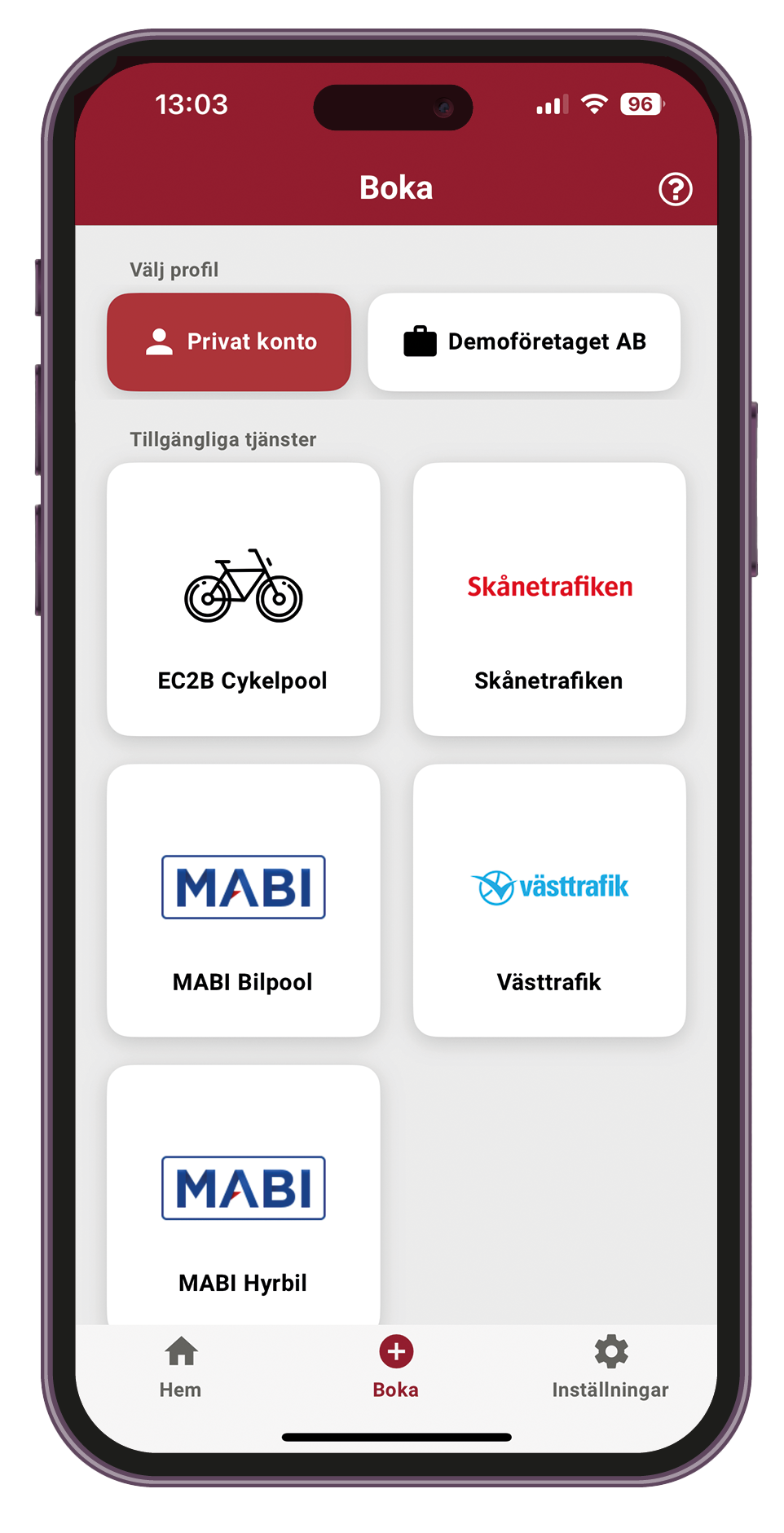Open the Västtrafik service card
The height and width of the screenshot is (1533, 784).
(x=549, y=900)
